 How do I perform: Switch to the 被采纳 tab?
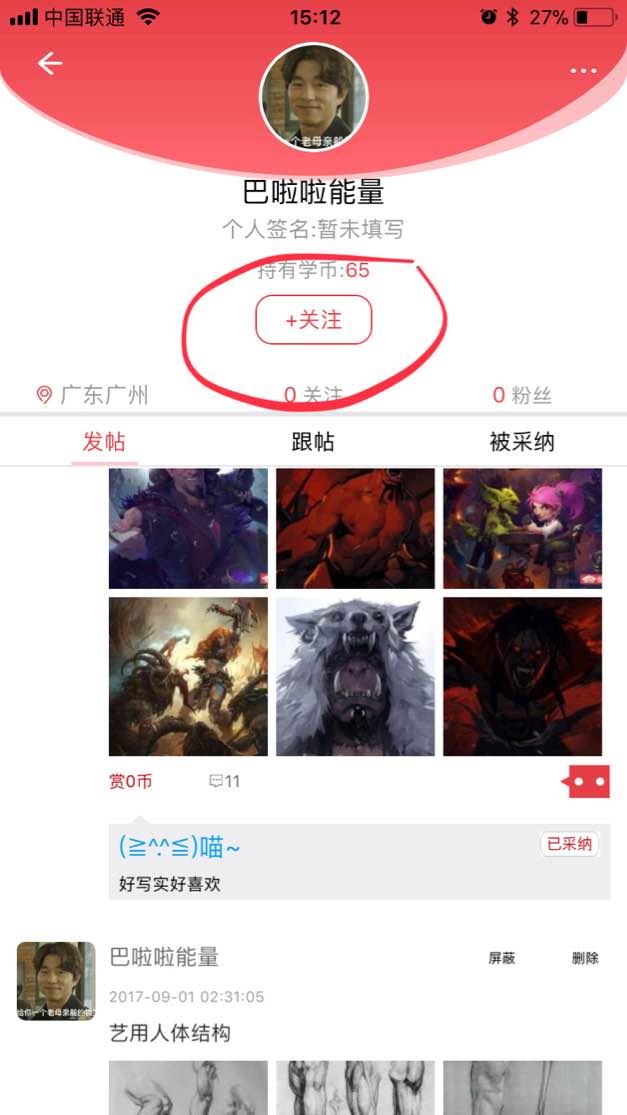(522, 442)
